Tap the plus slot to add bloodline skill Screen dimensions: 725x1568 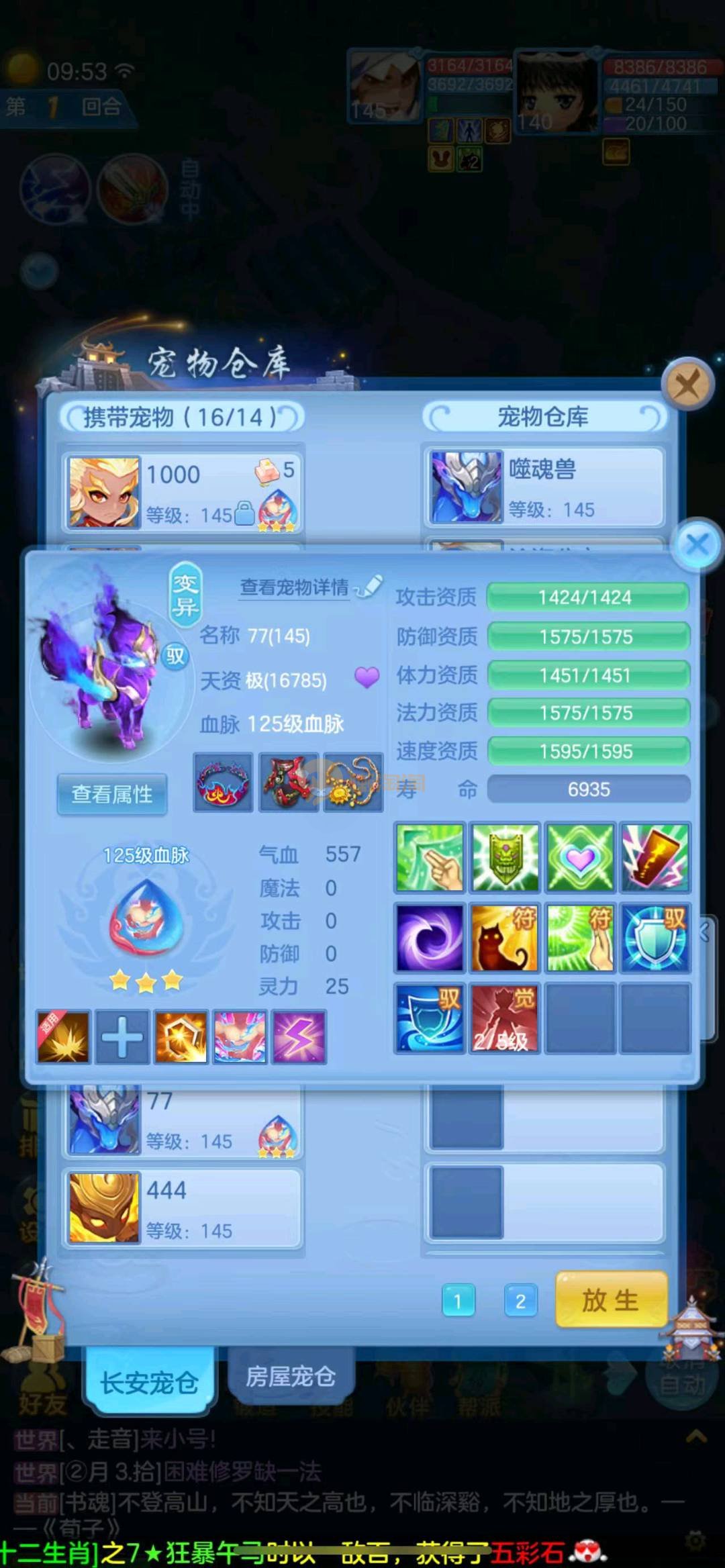[x=122, y=1038]
